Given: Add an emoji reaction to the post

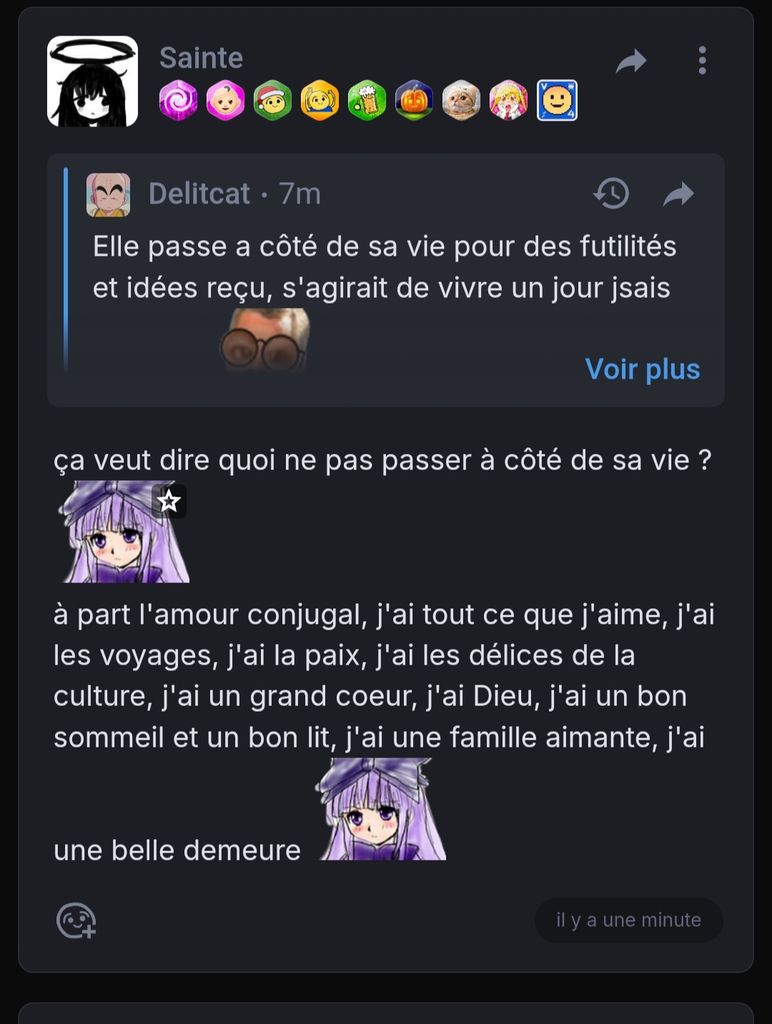Looking at the screenshot, I should (x=76, y=920).
